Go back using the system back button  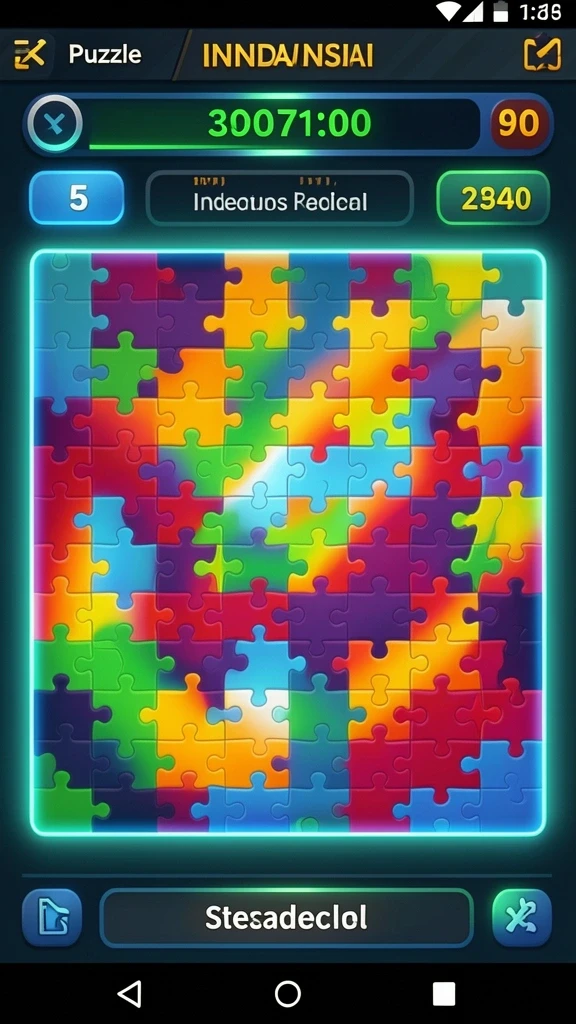(130, 993)
